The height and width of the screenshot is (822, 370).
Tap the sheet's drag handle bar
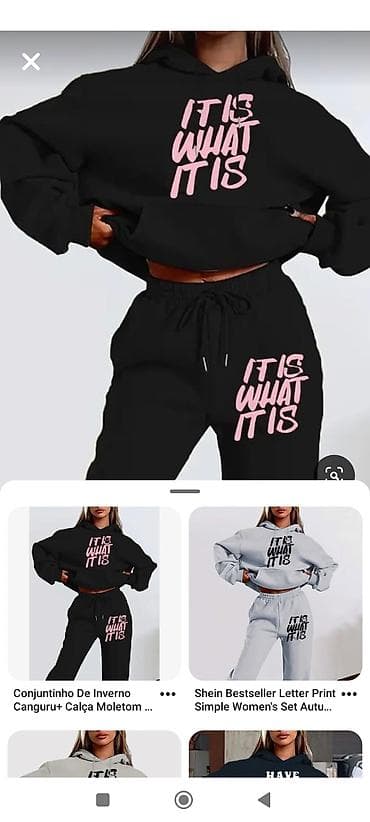tap(184, 491)
